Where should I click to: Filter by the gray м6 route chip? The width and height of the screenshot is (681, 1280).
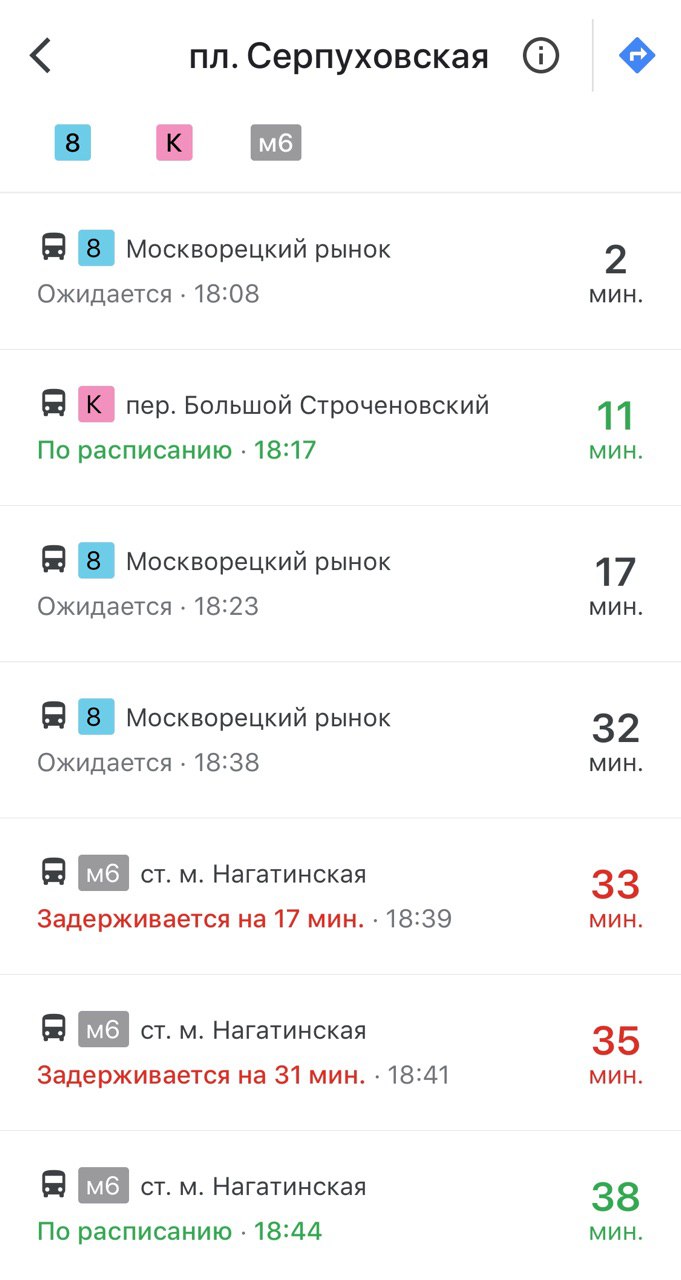coord(276,143)
